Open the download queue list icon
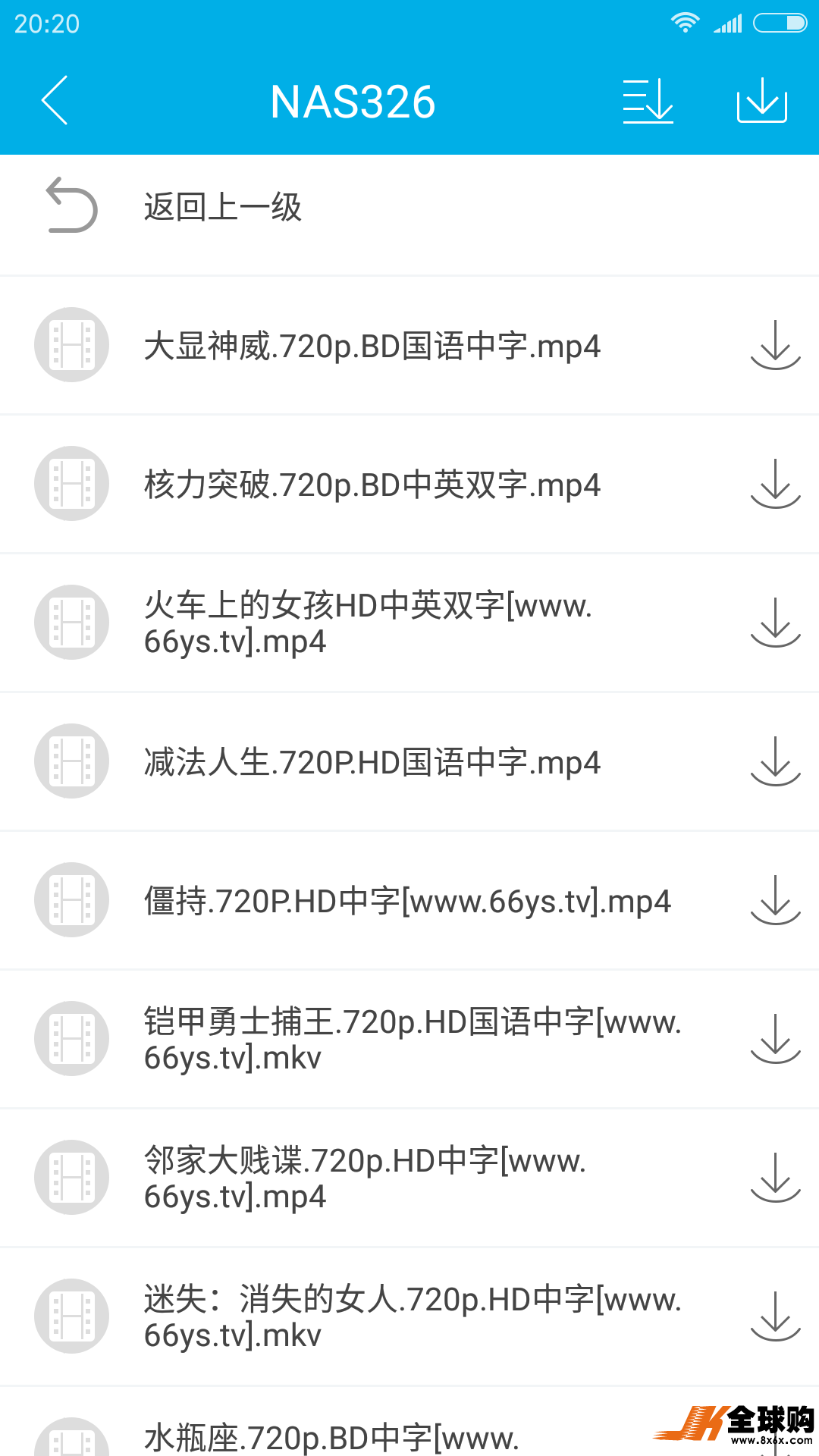Image resolution: width=819 pixels, height=1456 pixels. pyautogui.click(x=648, y=101)
